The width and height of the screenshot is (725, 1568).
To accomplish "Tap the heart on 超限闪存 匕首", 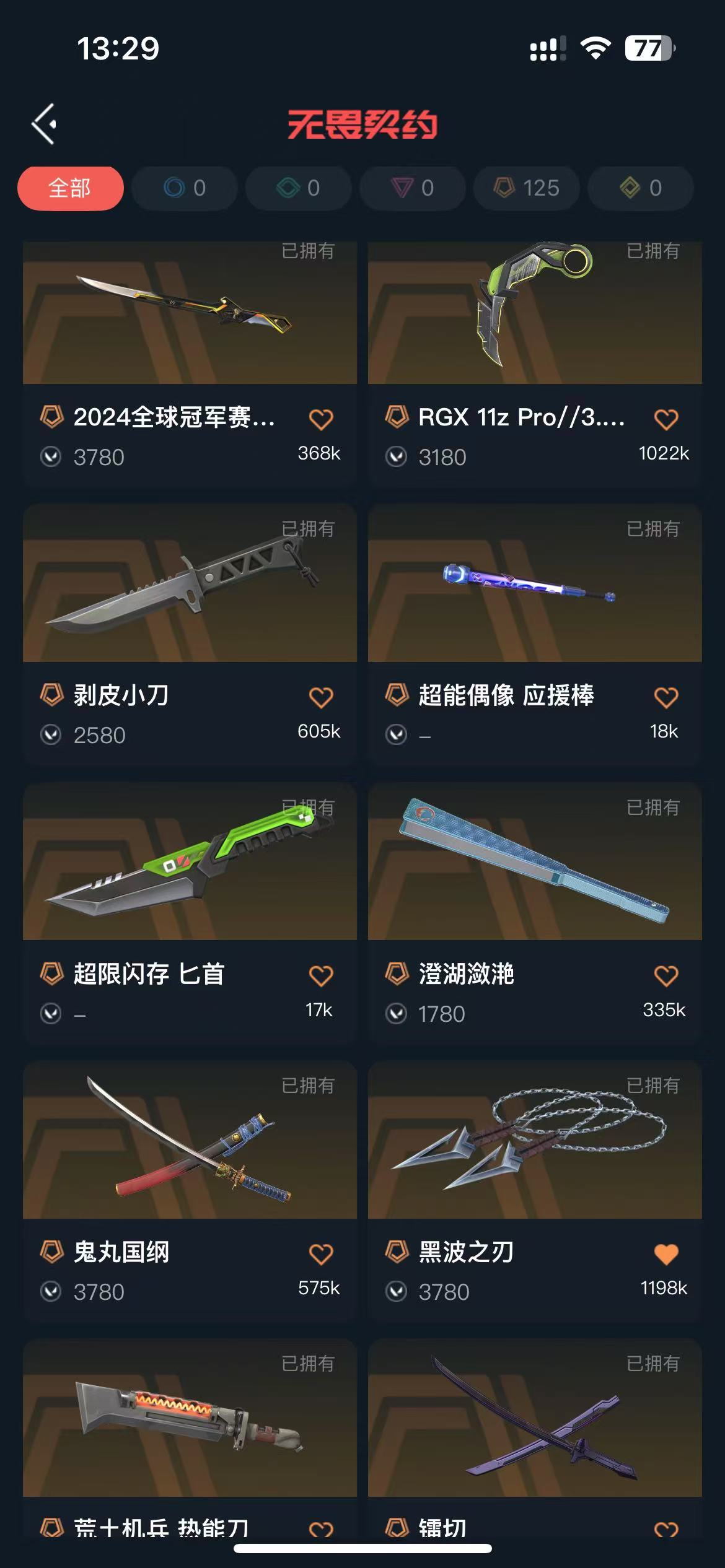I will 321,976.
